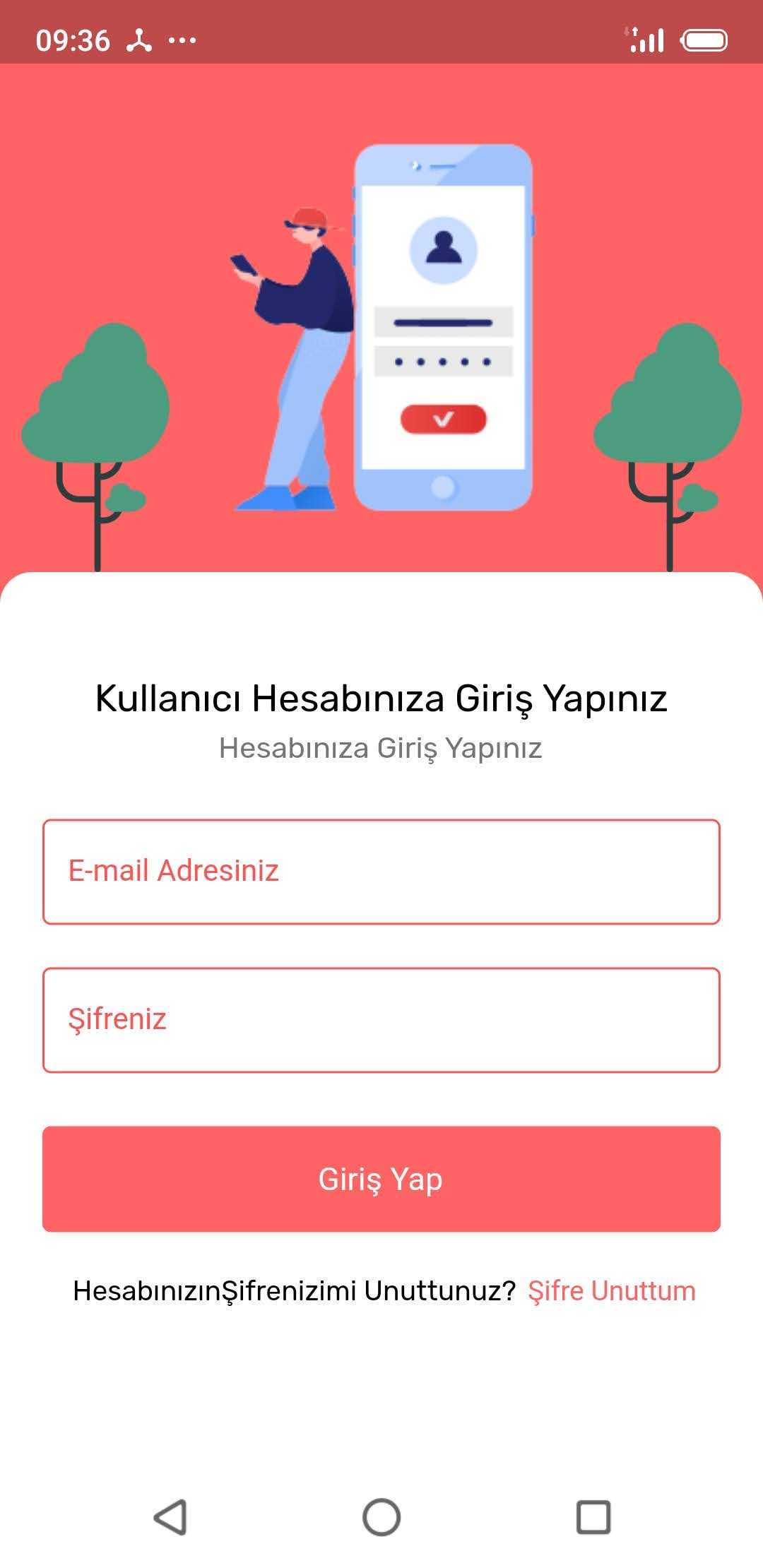The image size is (763, 1568).
Task: Tap the heading Kullanıcı Hesabınıza Giriş Yapınız
Action: [x=381, y=699]
